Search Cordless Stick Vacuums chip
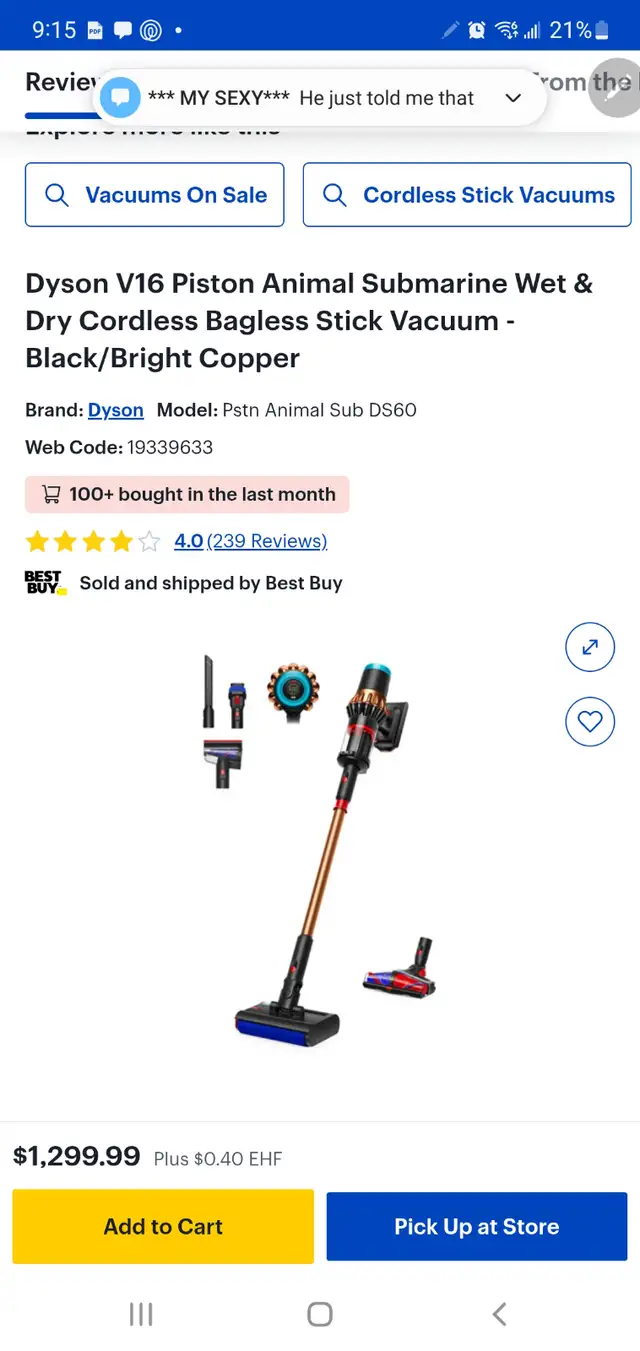The width and height of the screenshot is (640, 1351). click(x=467, y=195)
